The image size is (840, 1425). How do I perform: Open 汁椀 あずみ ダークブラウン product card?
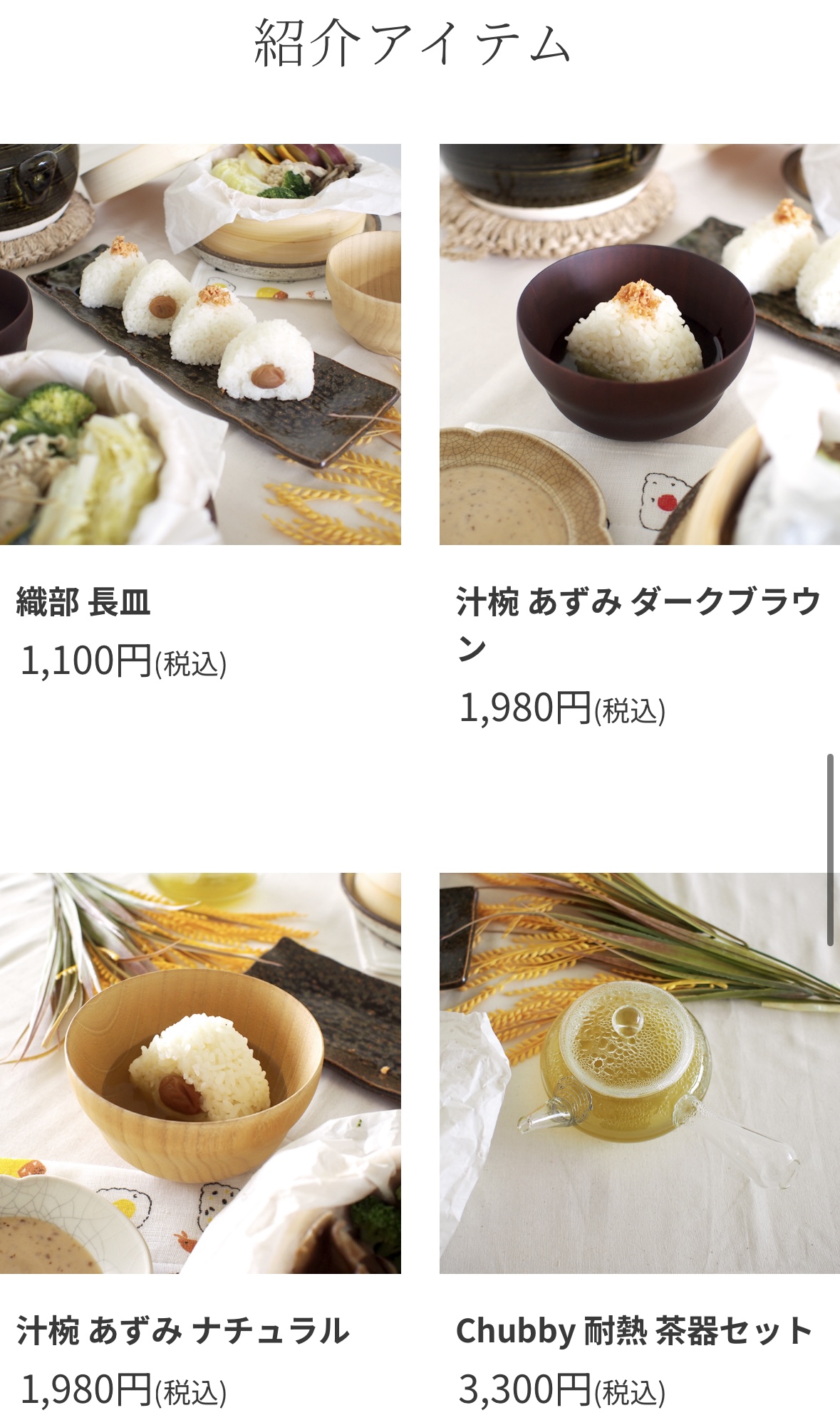pos(639,344)
